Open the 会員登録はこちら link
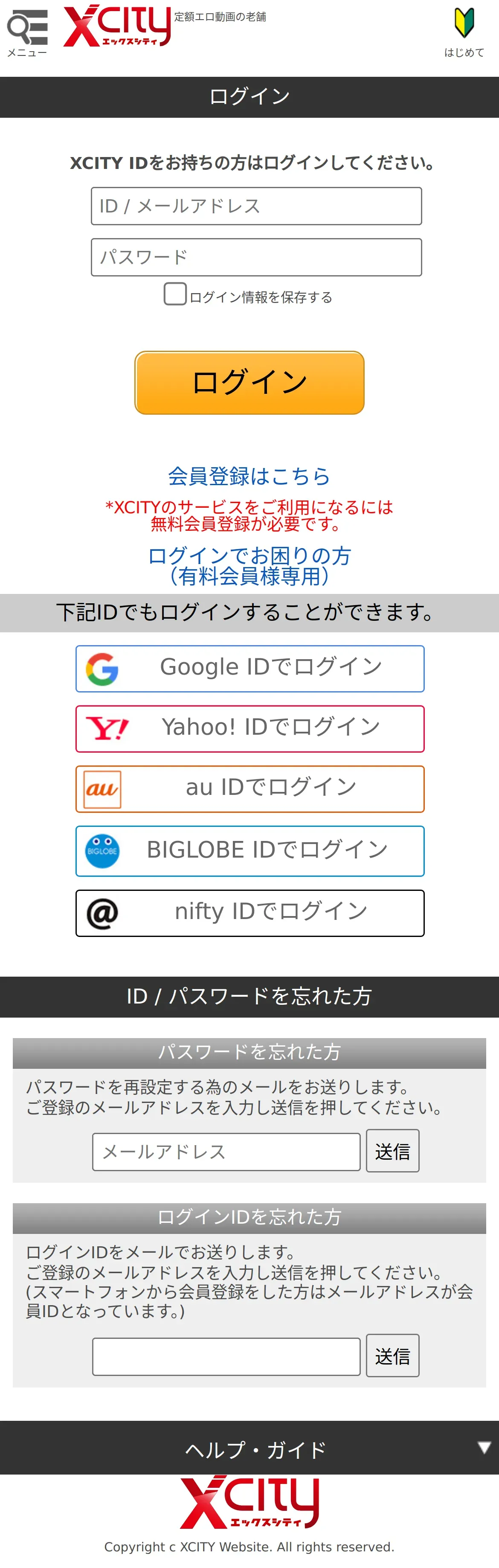 (249, 476)
